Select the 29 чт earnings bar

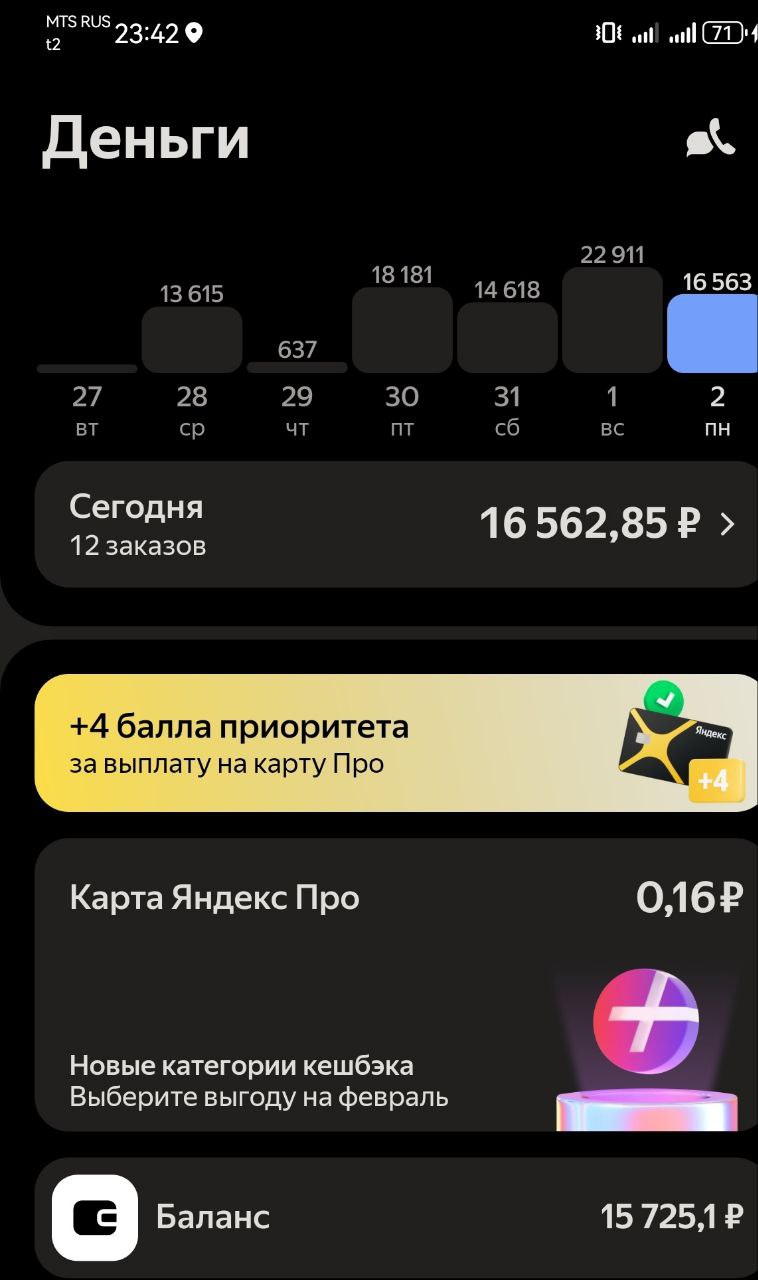pos(297,367)
